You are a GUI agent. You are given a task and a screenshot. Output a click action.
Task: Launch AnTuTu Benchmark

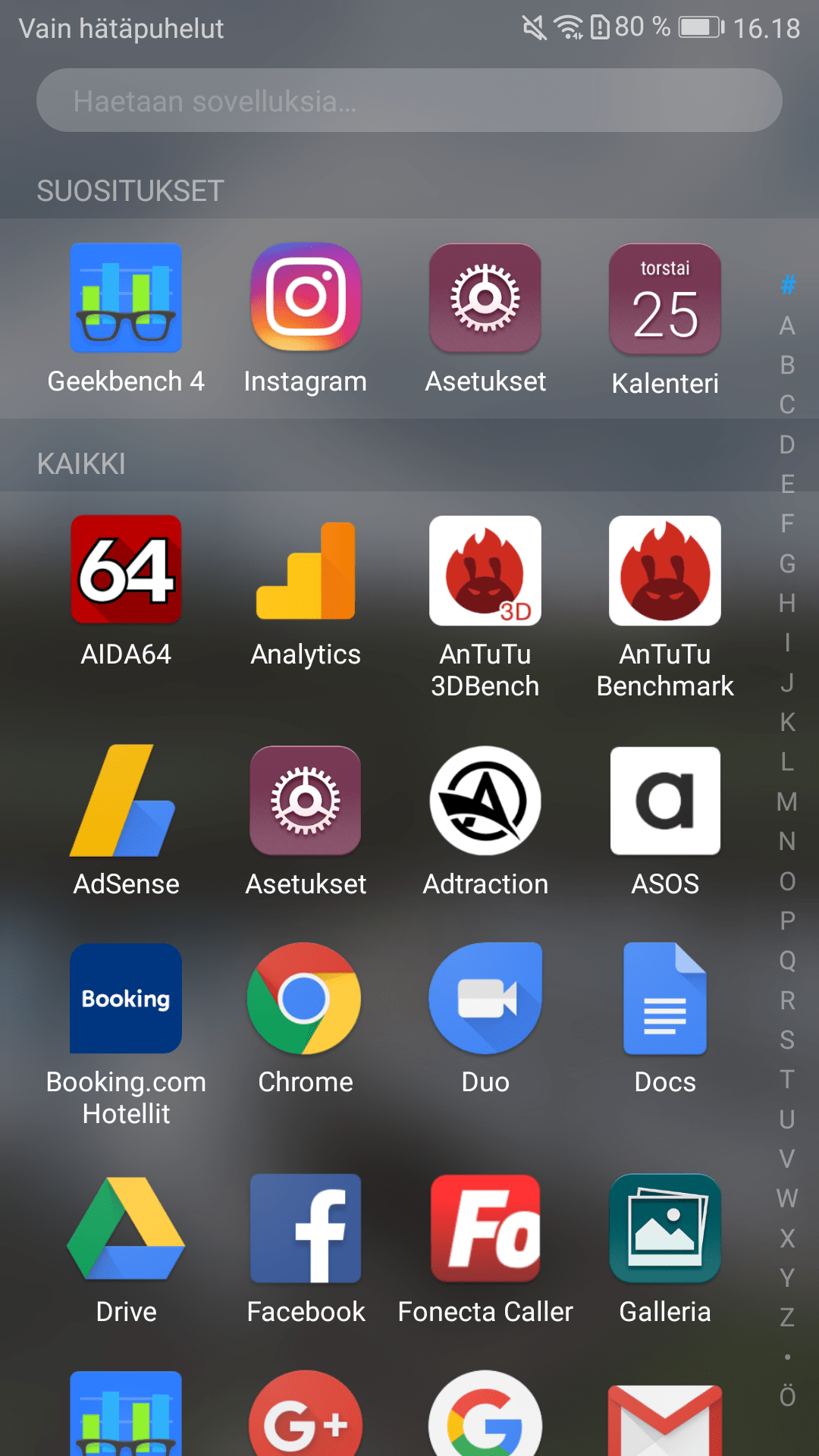click(665, 570)
